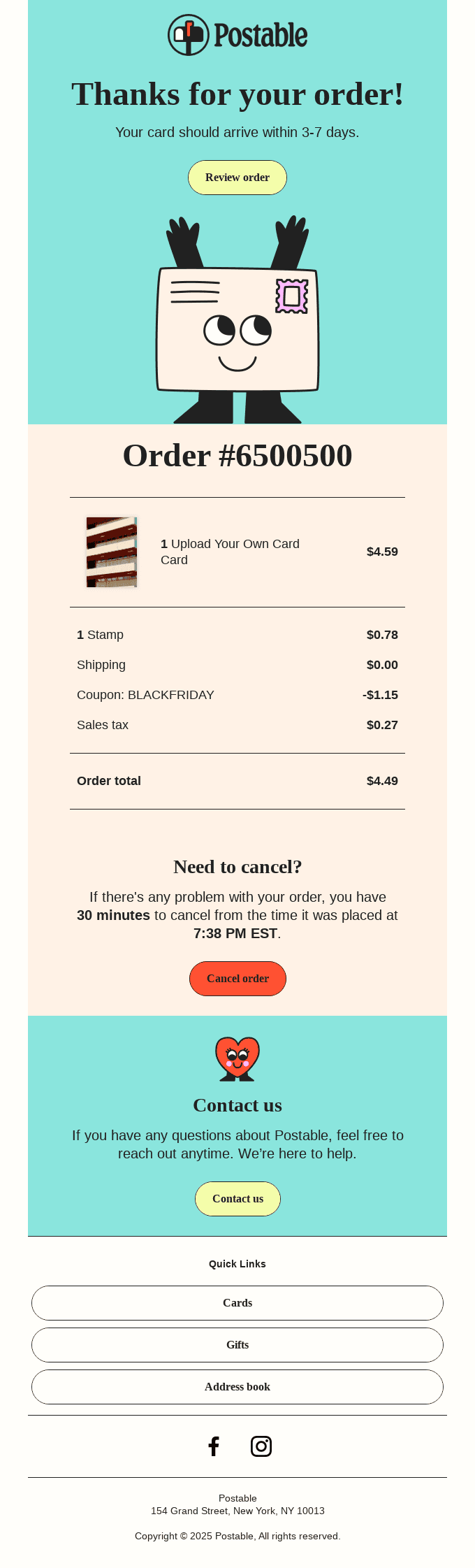
Task: Go to the Cards quick link
Action: point(237,1303)
